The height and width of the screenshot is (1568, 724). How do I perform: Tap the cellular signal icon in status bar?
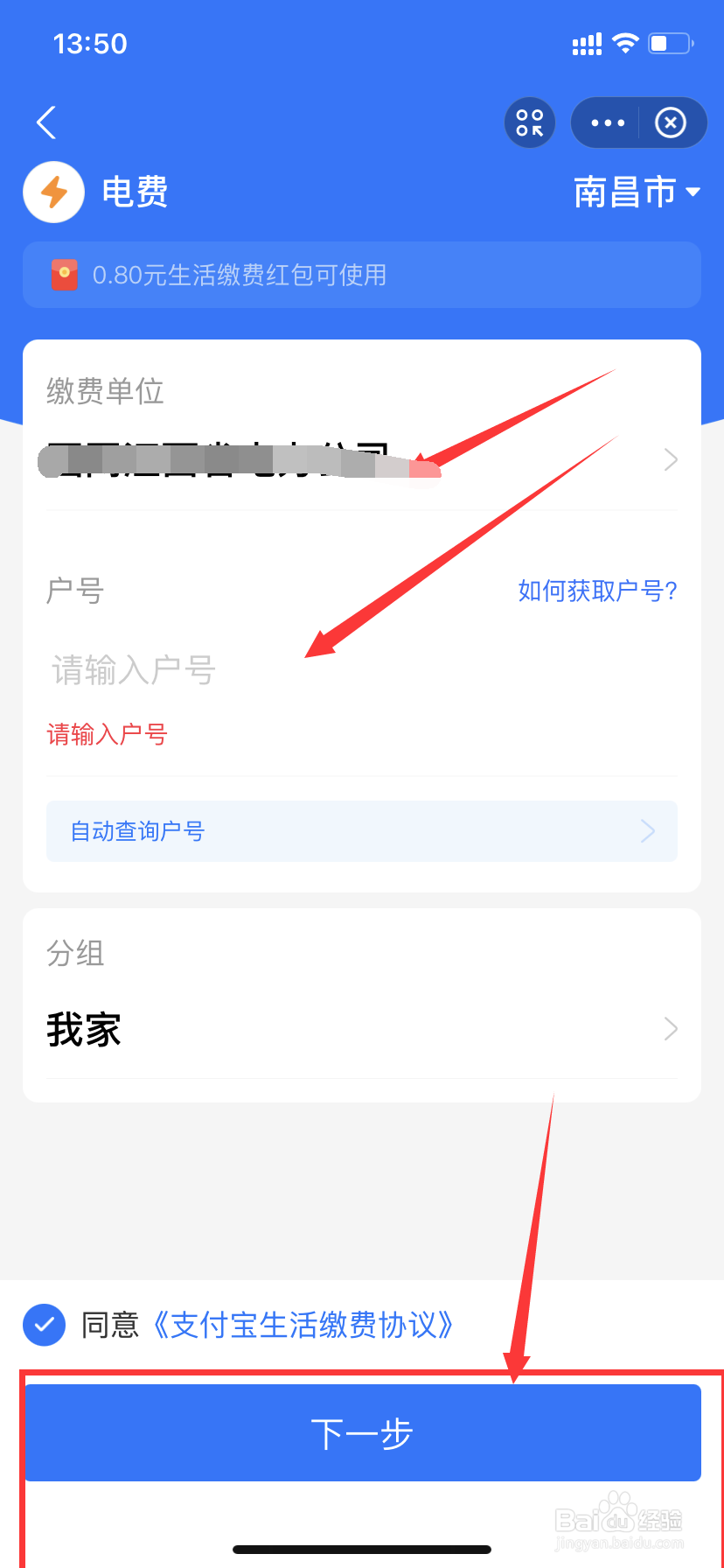pos(586,42)
